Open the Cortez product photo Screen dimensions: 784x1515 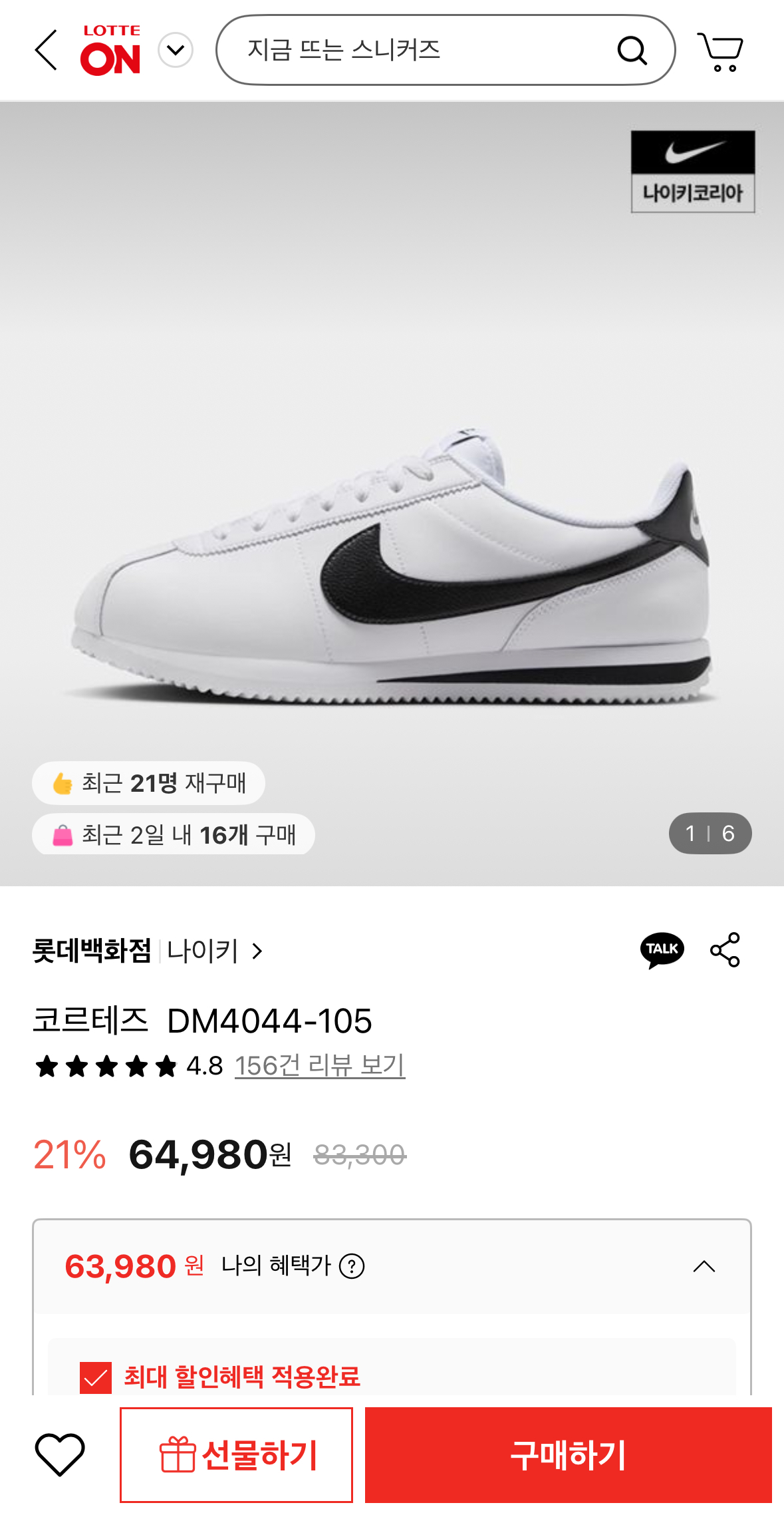pyautogui.click(x=392, y=566)
